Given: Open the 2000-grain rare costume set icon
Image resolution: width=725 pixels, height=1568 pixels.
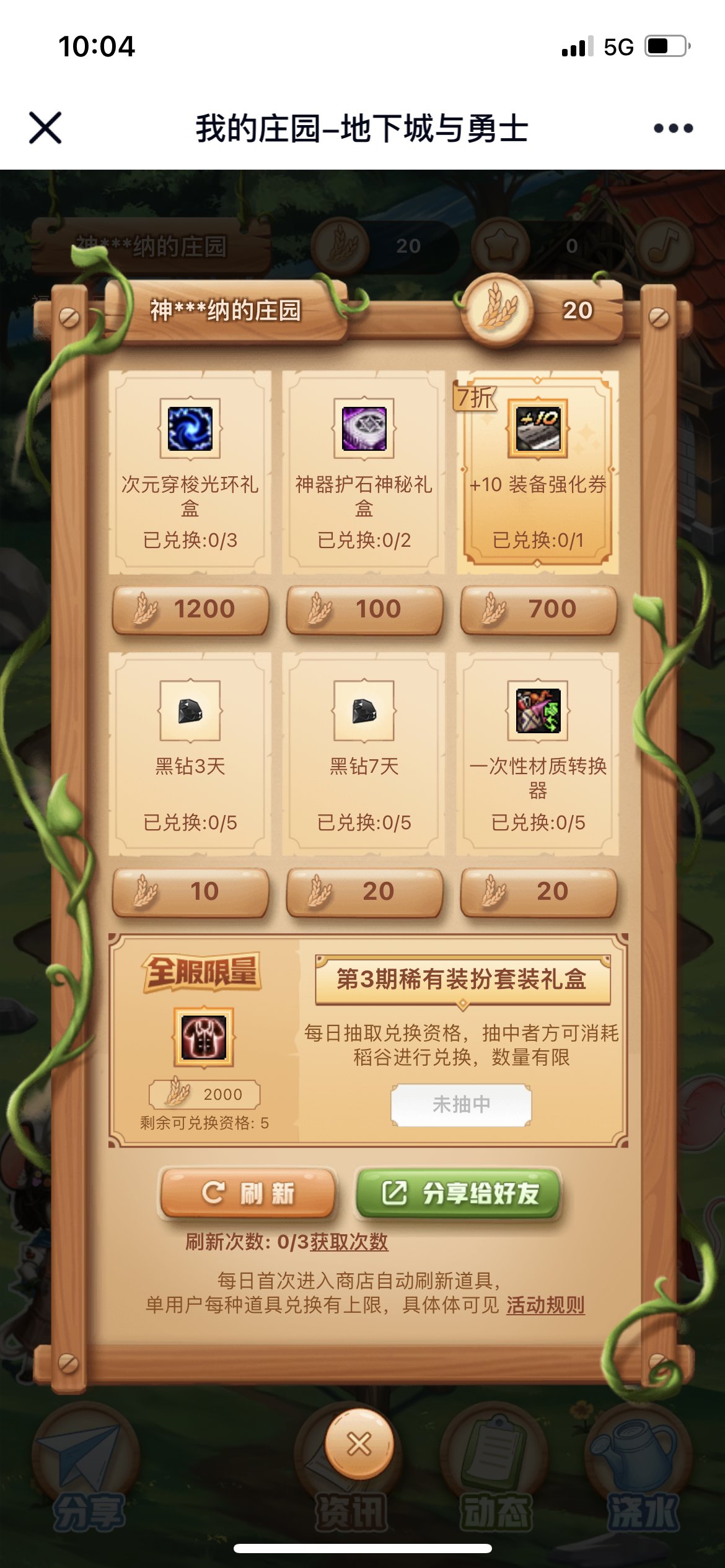Looking at the screenshot, I should pos(203,1037).
